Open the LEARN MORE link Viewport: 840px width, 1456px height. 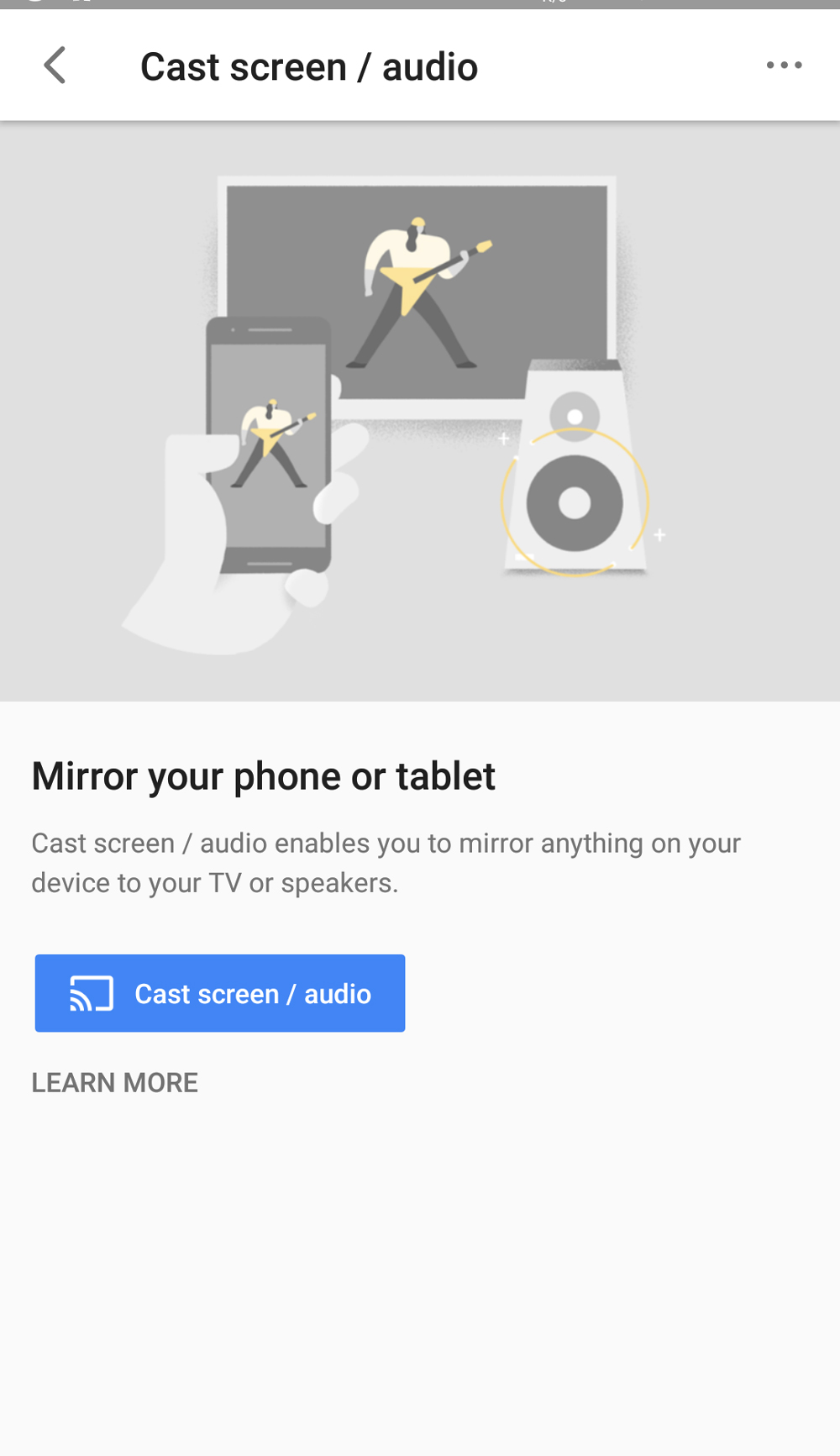(x=115, y=1082)
